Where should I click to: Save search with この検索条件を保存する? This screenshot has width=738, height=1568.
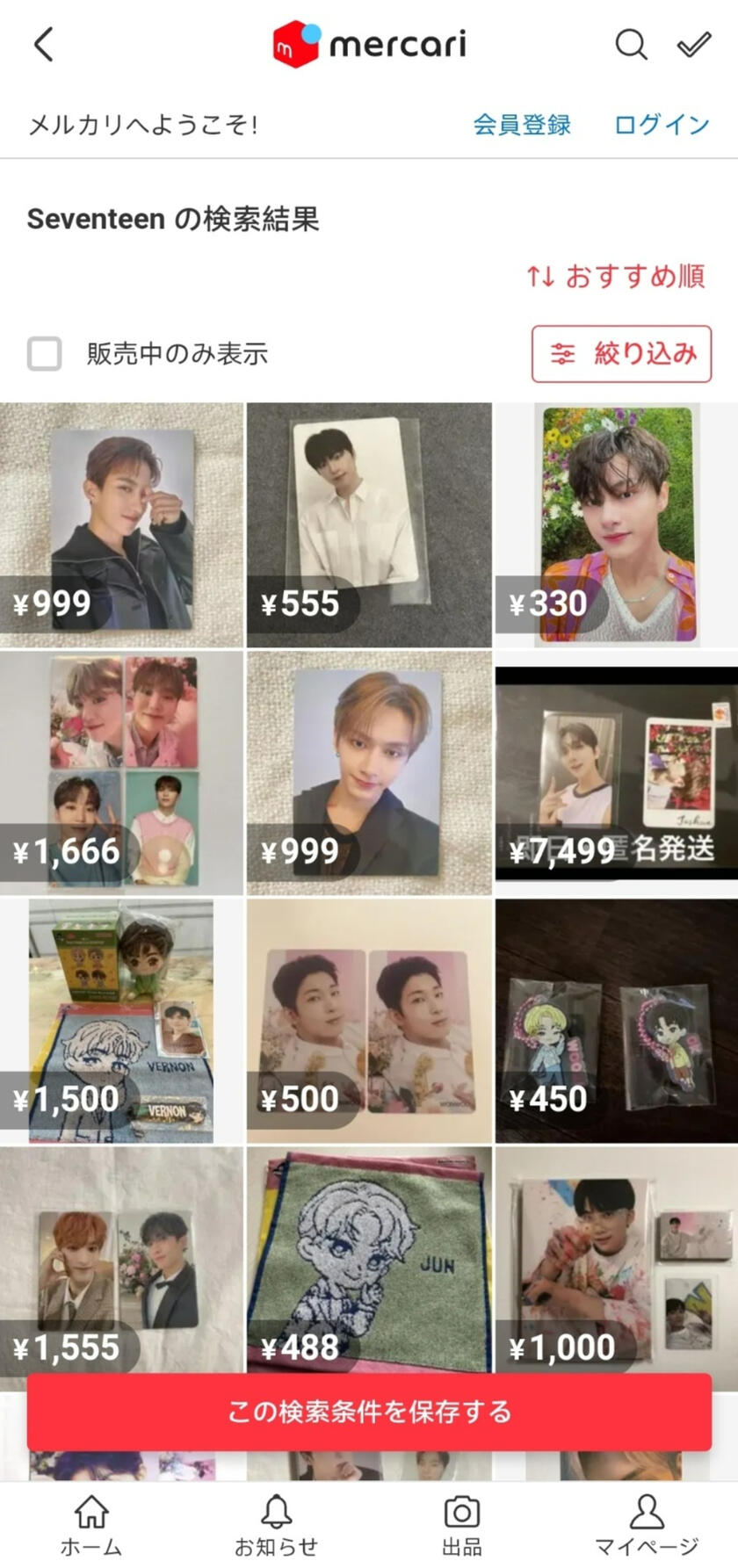coord(369,1412)
